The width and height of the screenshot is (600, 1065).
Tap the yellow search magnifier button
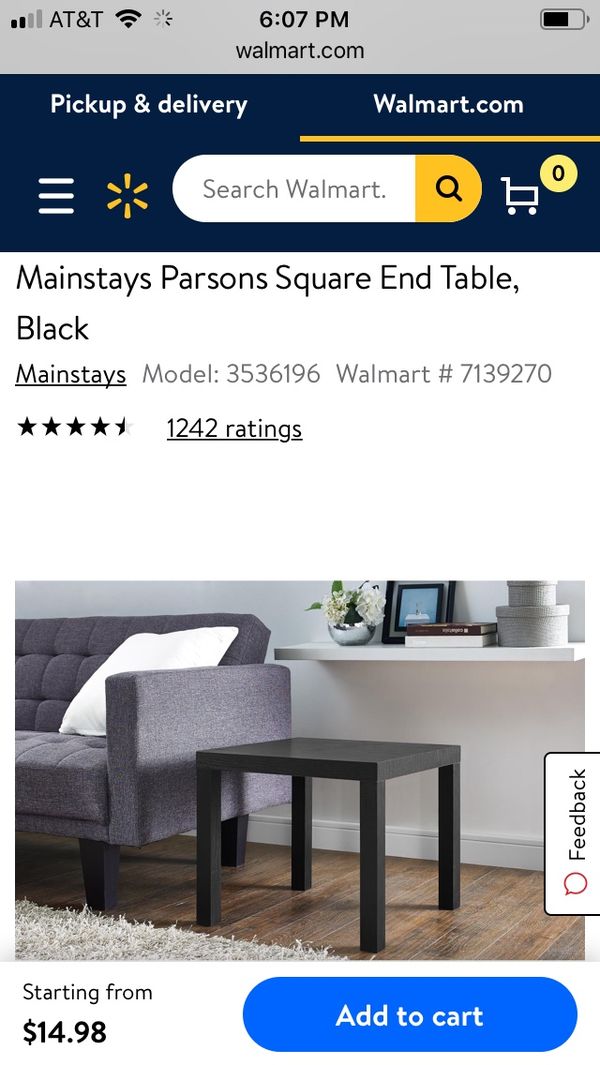pos(448,189)
